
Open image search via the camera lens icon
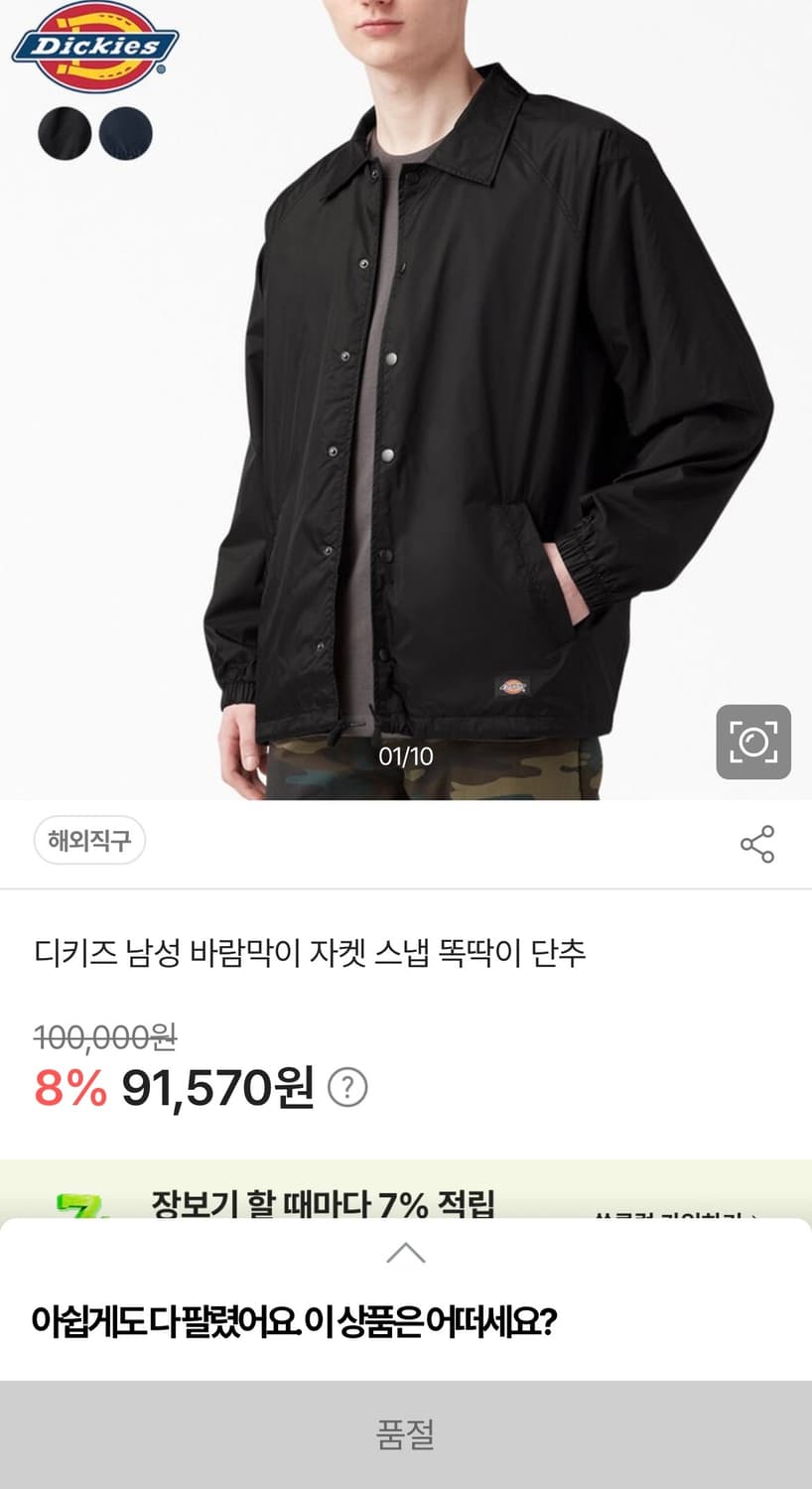751,742
